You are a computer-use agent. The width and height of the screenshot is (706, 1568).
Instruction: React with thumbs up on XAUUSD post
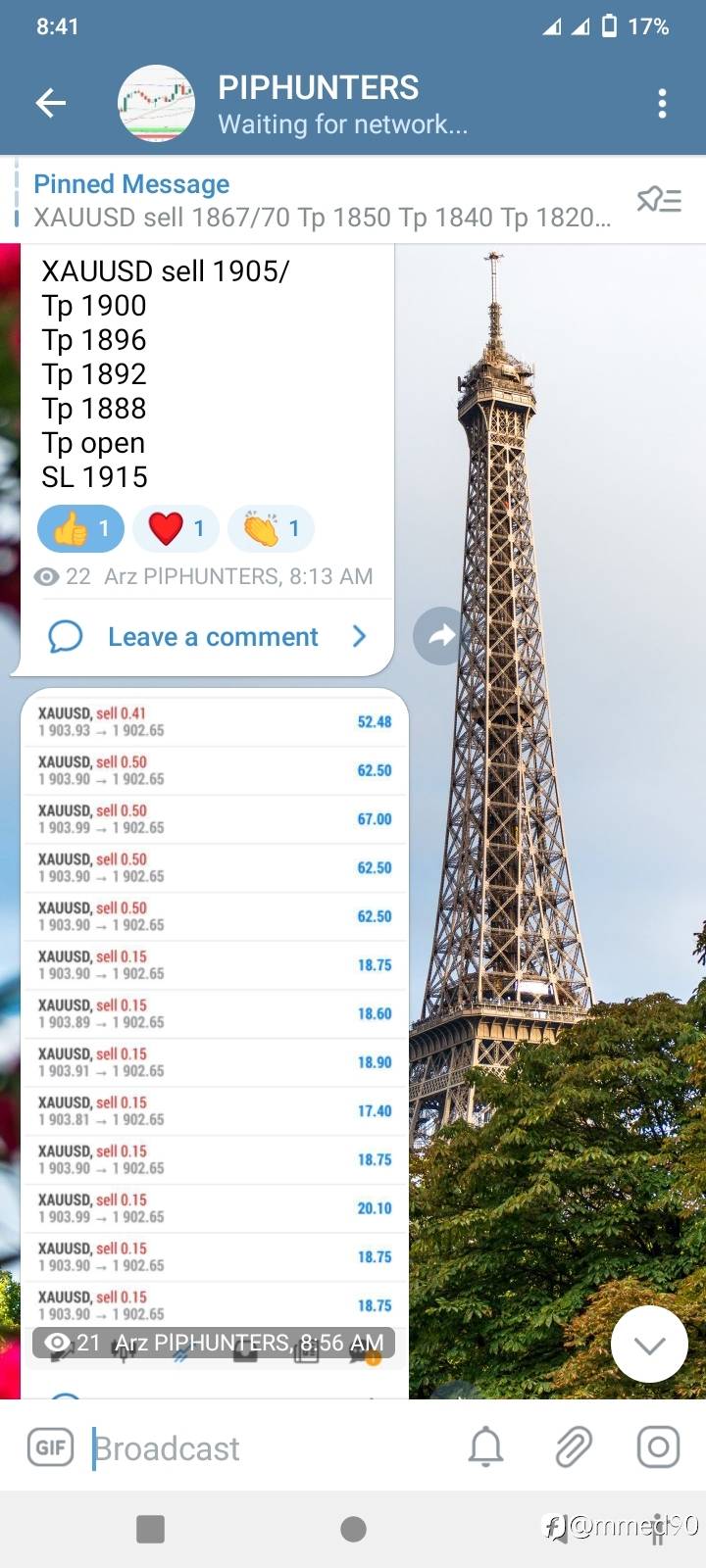point(81,529)
